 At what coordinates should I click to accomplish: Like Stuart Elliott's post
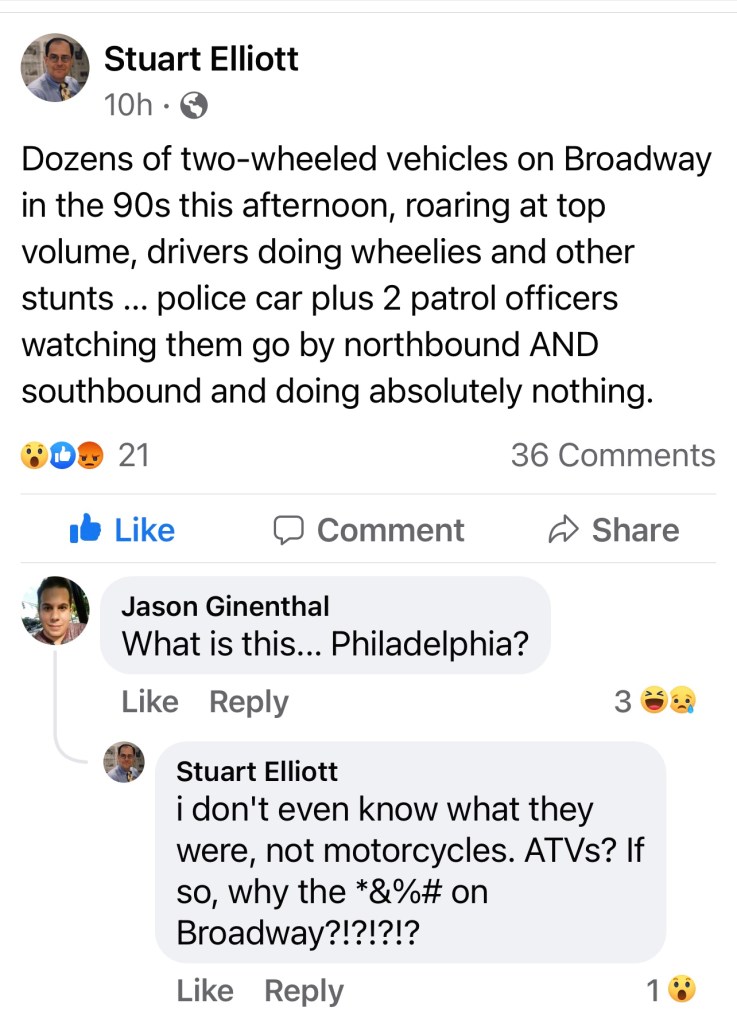tap(122, 530)
